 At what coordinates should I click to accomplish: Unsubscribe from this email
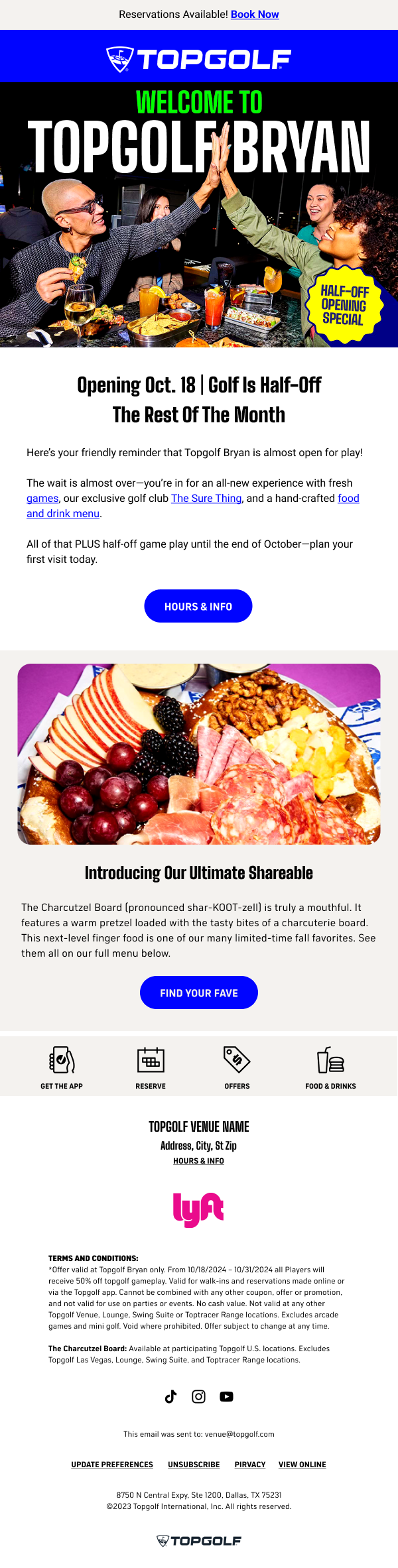coord(194,1465)
